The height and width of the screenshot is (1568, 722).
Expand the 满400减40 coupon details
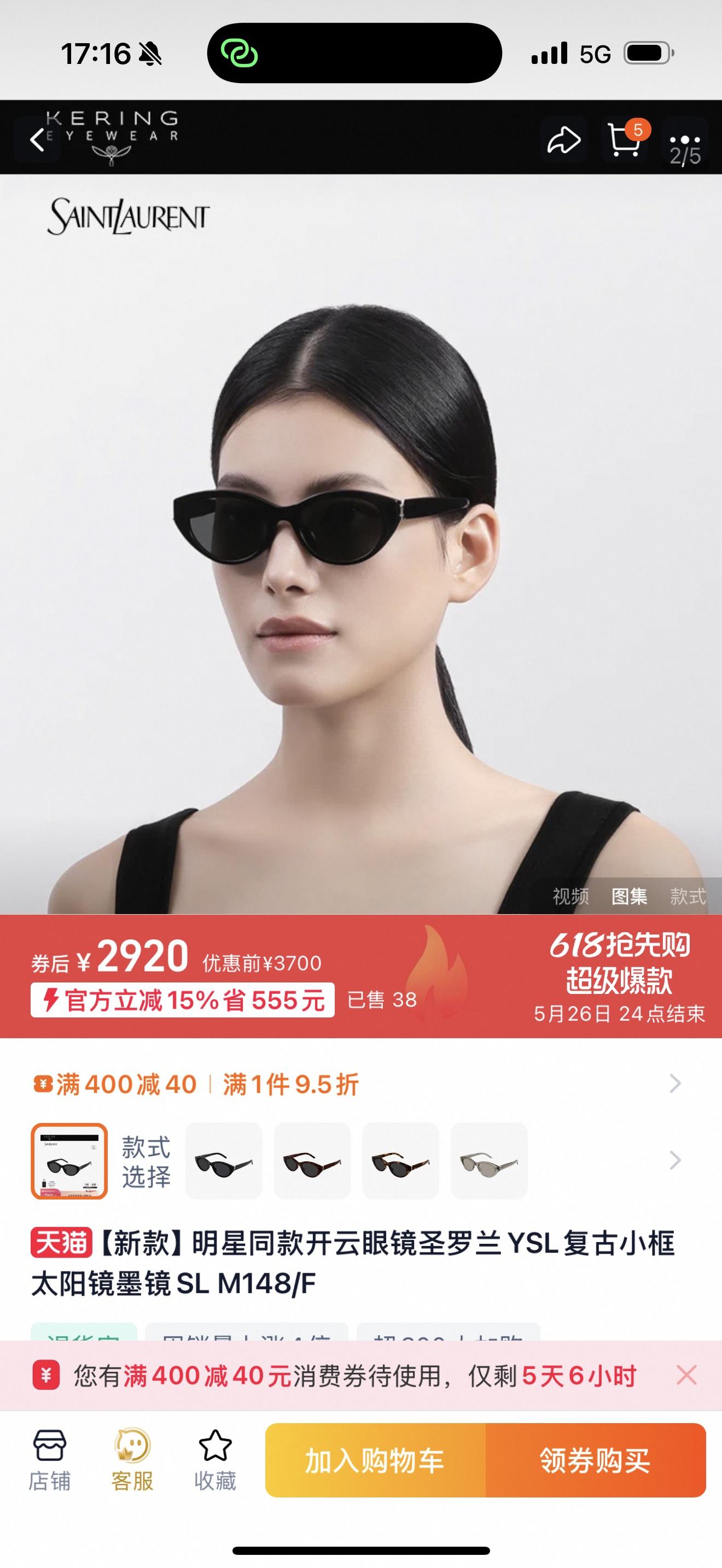pyautogui.click(x=674, y=1084)
